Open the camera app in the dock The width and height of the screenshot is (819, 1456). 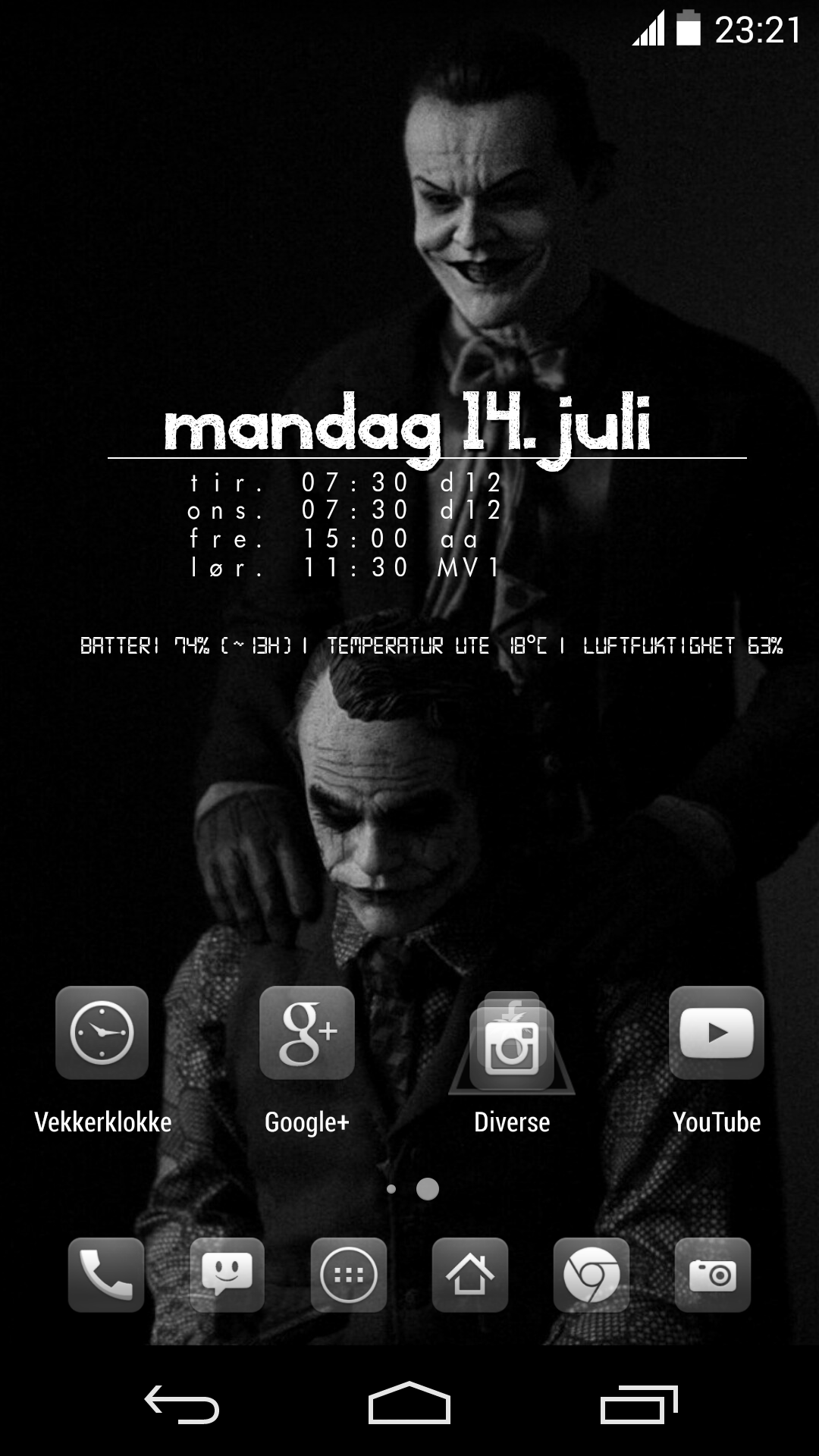point(713,1275)
